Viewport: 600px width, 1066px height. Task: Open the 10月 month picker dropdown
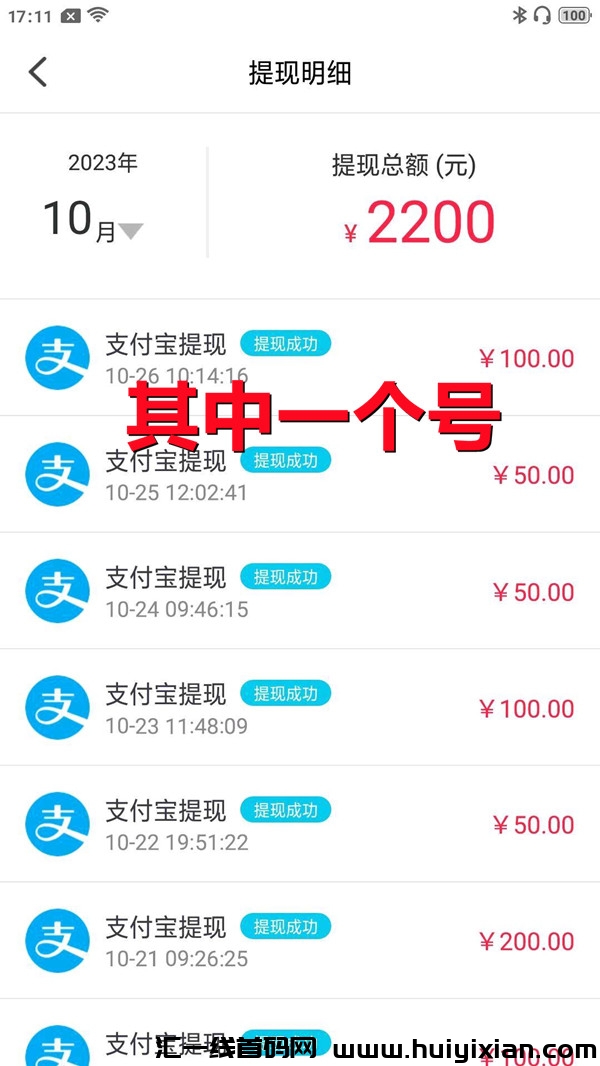point(93,221)
